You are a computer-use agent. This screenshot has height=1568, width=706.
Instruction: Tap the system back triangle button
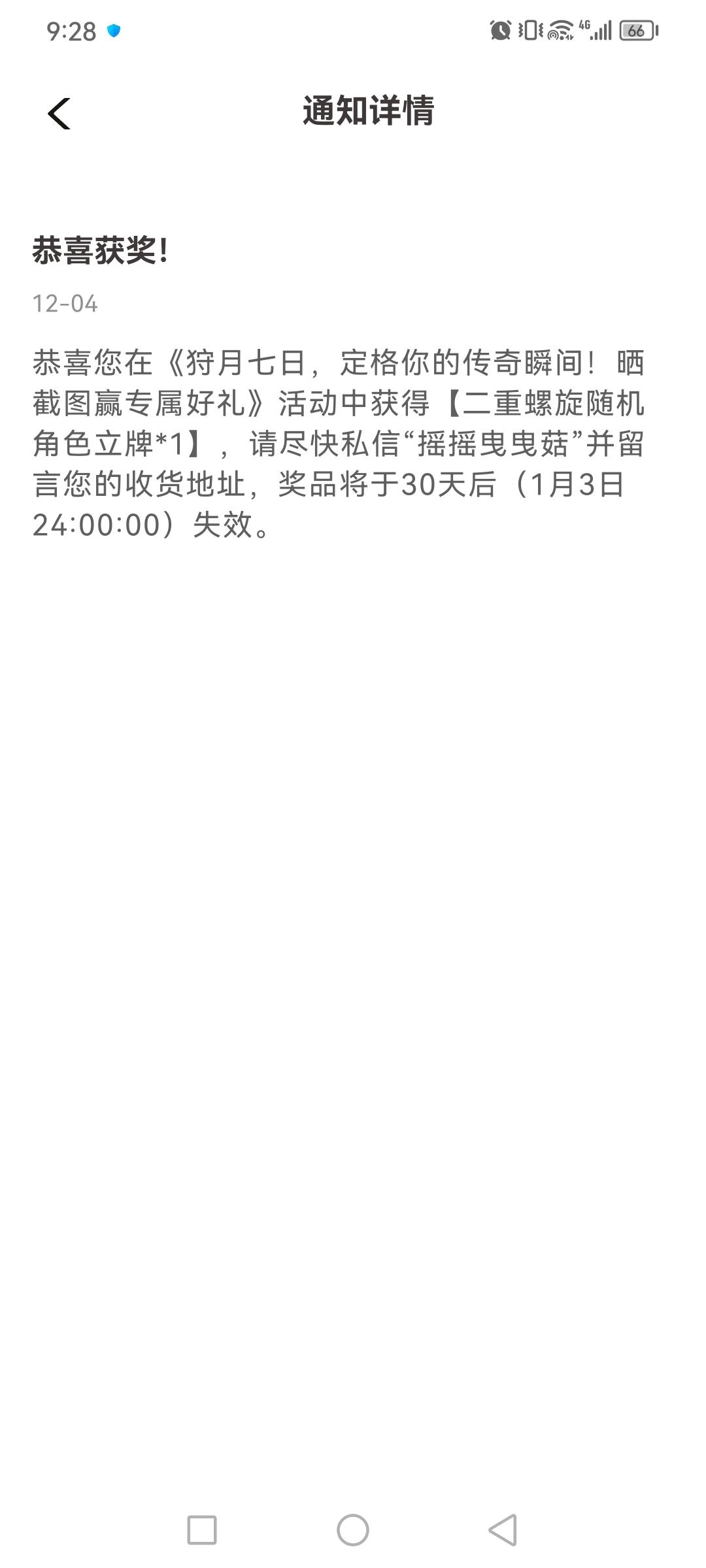(503, 1529)
